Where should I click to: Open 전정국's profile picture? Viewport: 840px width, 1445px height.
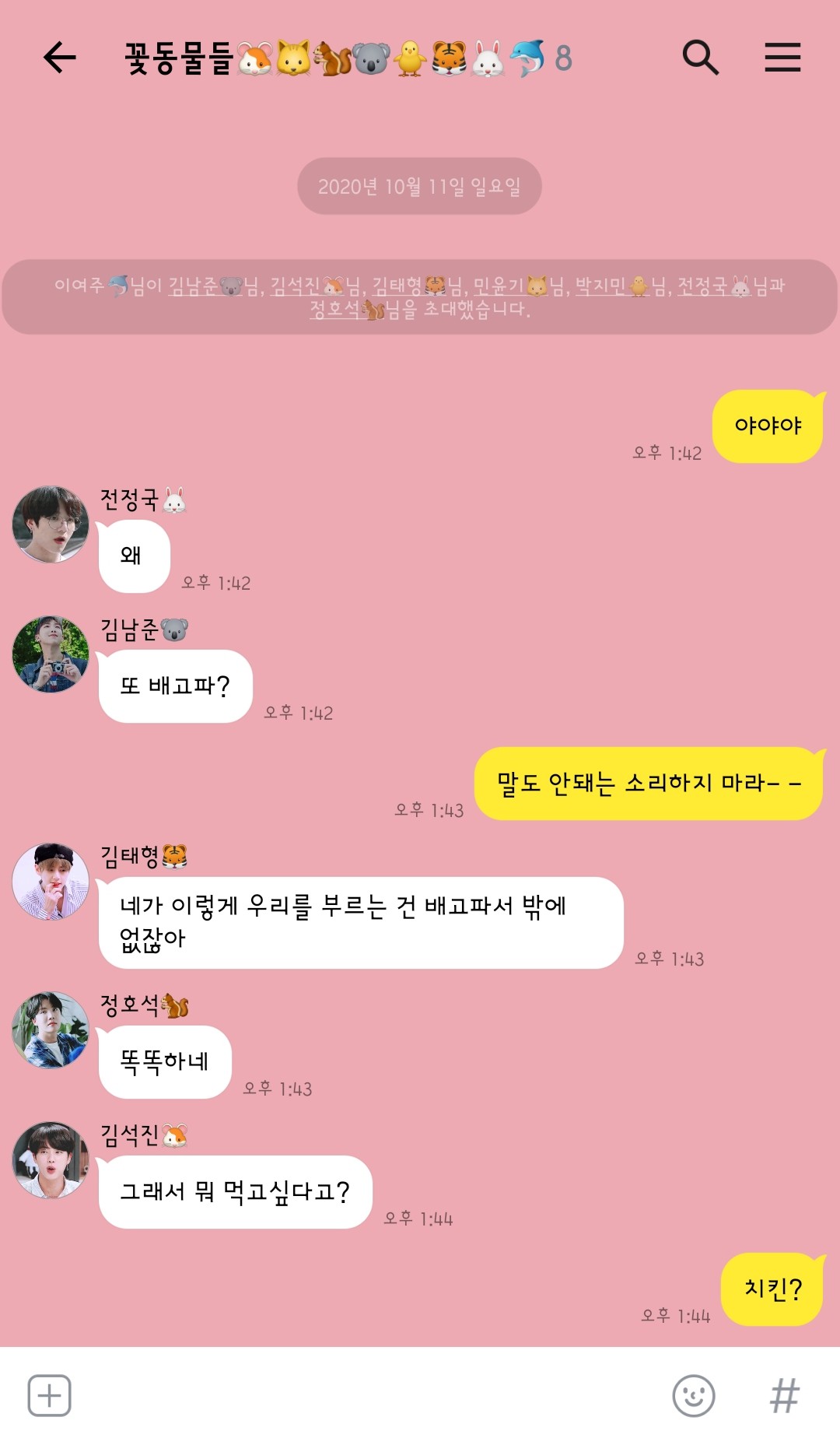pos(51,524)
